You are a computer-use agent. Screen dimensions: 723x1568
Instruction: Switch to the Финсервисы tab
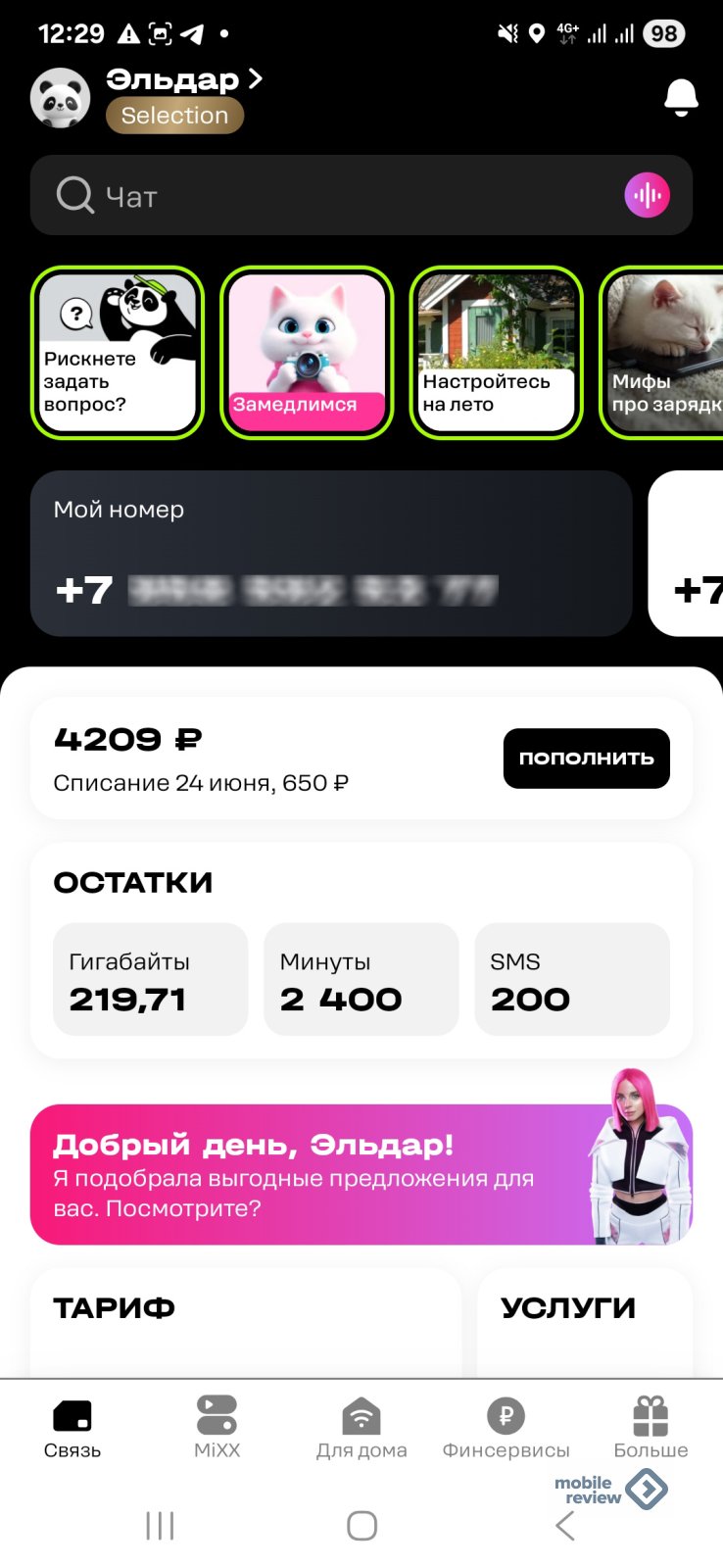pyautogui.click(x=506, y=1427)
